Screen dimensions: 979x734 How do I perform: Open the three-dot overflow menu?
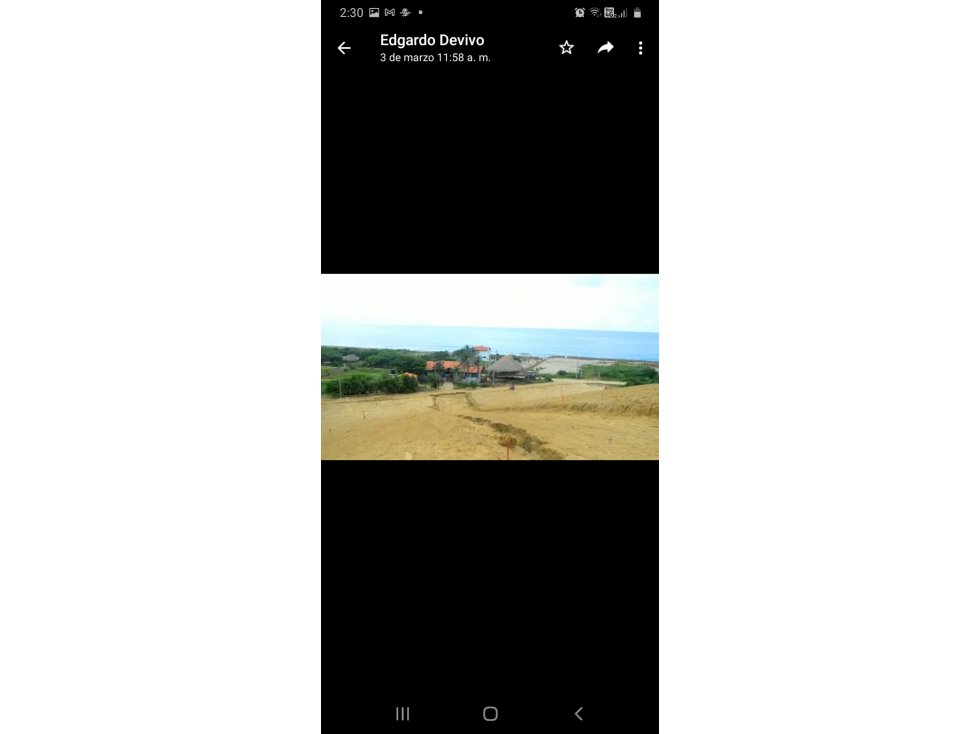click(640, 48)
